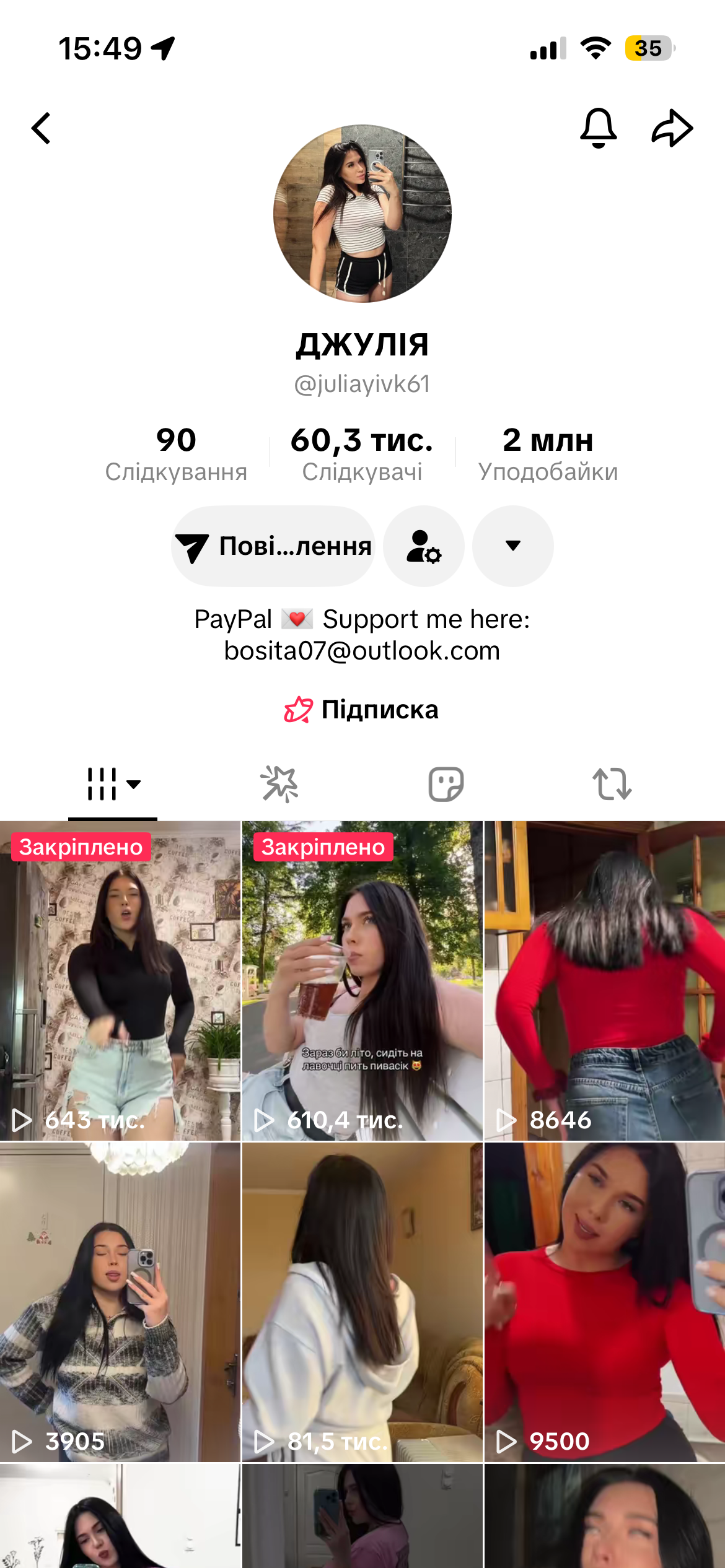Open the video with 3905 views
This screenshot has height=1568, width=725.
coord(120,1302)
